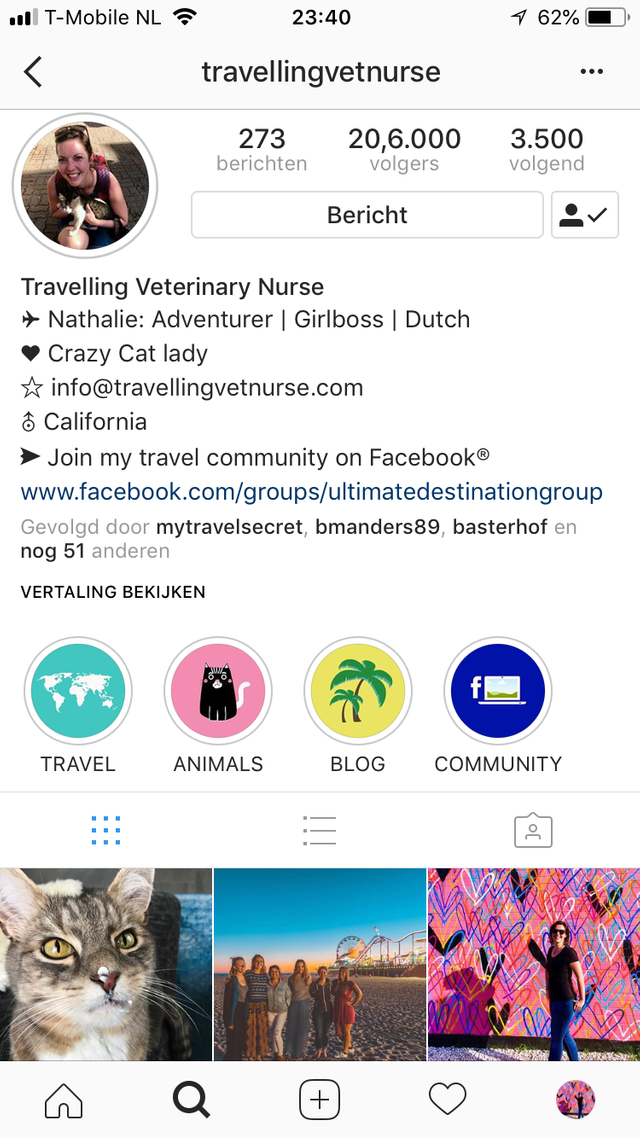Open the ANIMALS story highlight
Screen dimensions: 640x1138
pyautogui.click(x=218, y=691)
